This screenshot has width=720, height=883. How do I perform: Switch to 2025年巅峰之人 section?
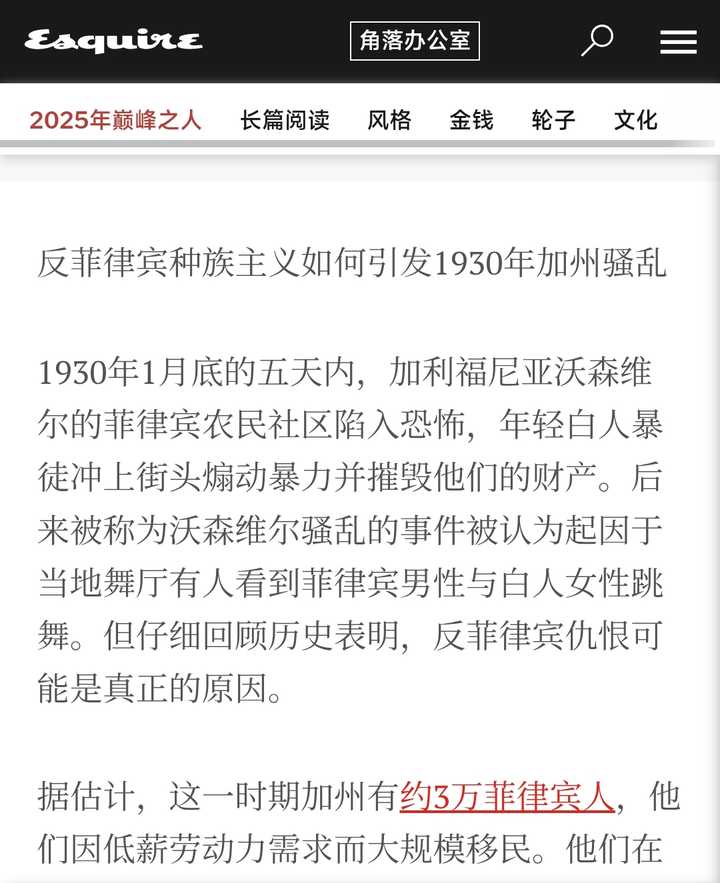(x=115, y=120)
